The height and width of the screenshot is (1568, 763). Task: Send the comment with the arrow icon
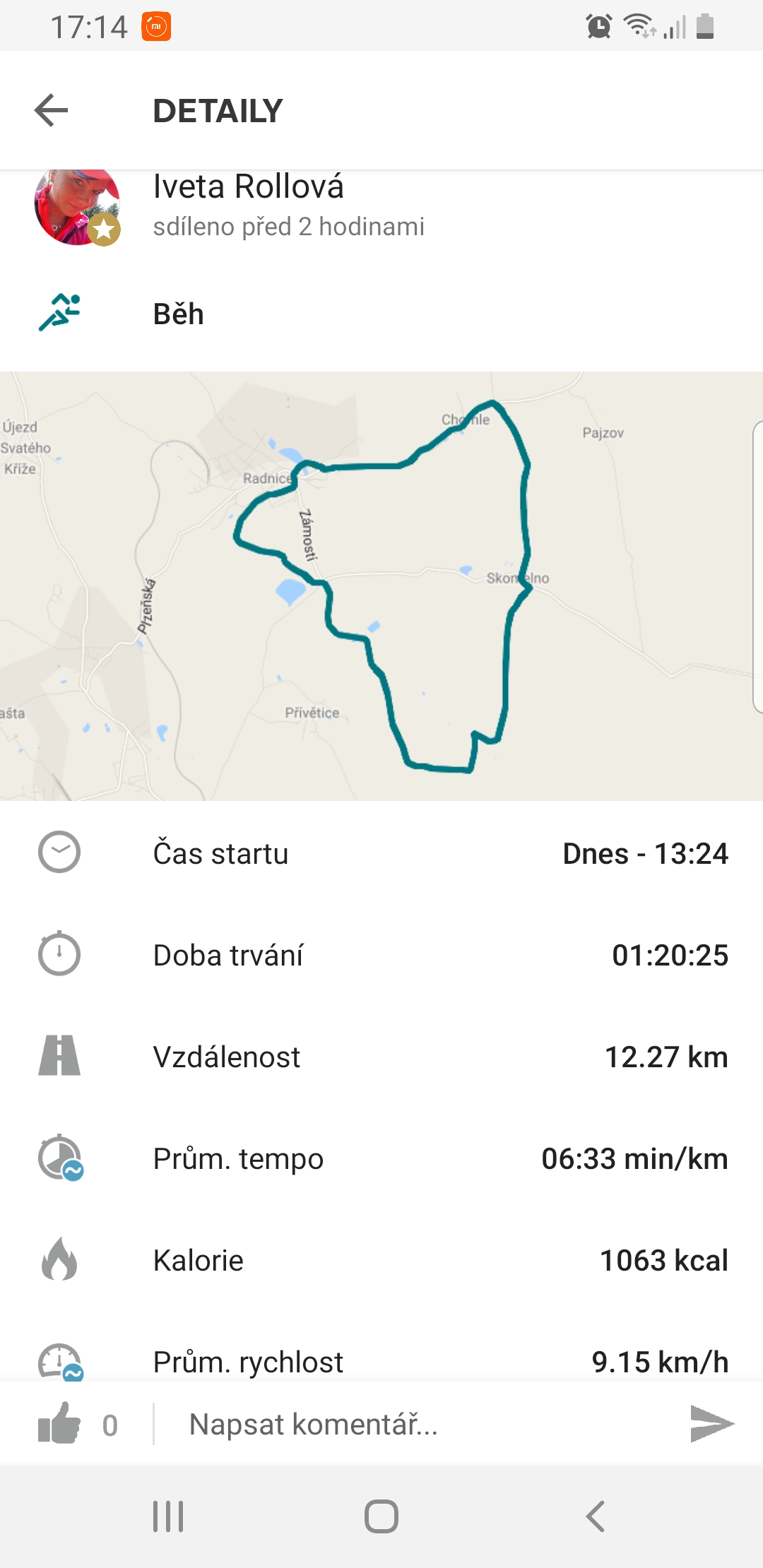[x=711, y=1423]
